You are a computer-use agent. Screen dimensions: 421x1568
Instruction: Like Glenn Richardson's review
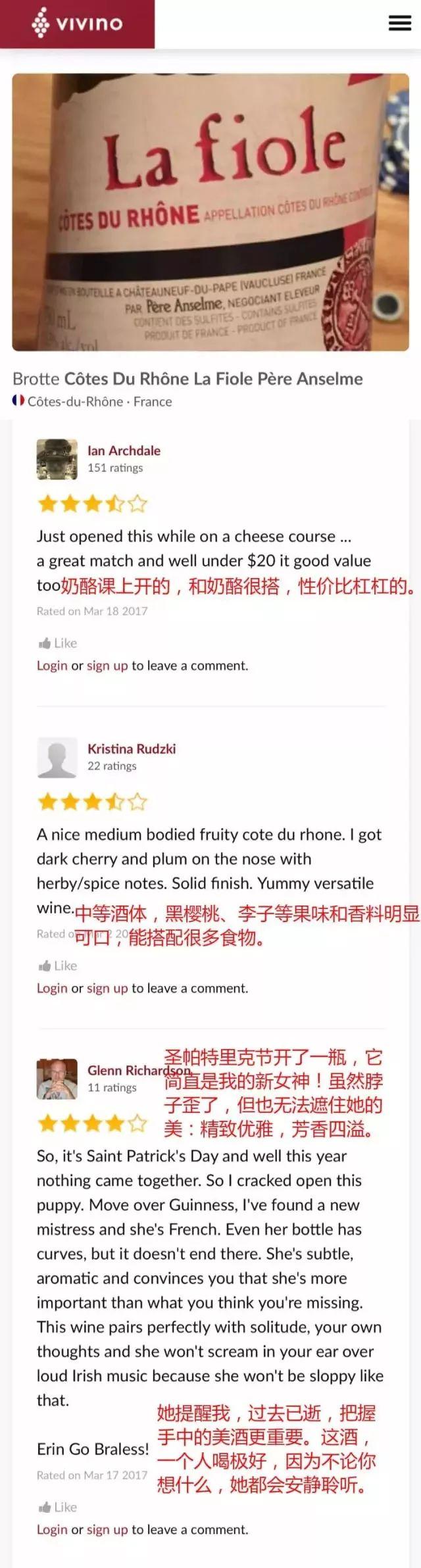[58, 1507]
